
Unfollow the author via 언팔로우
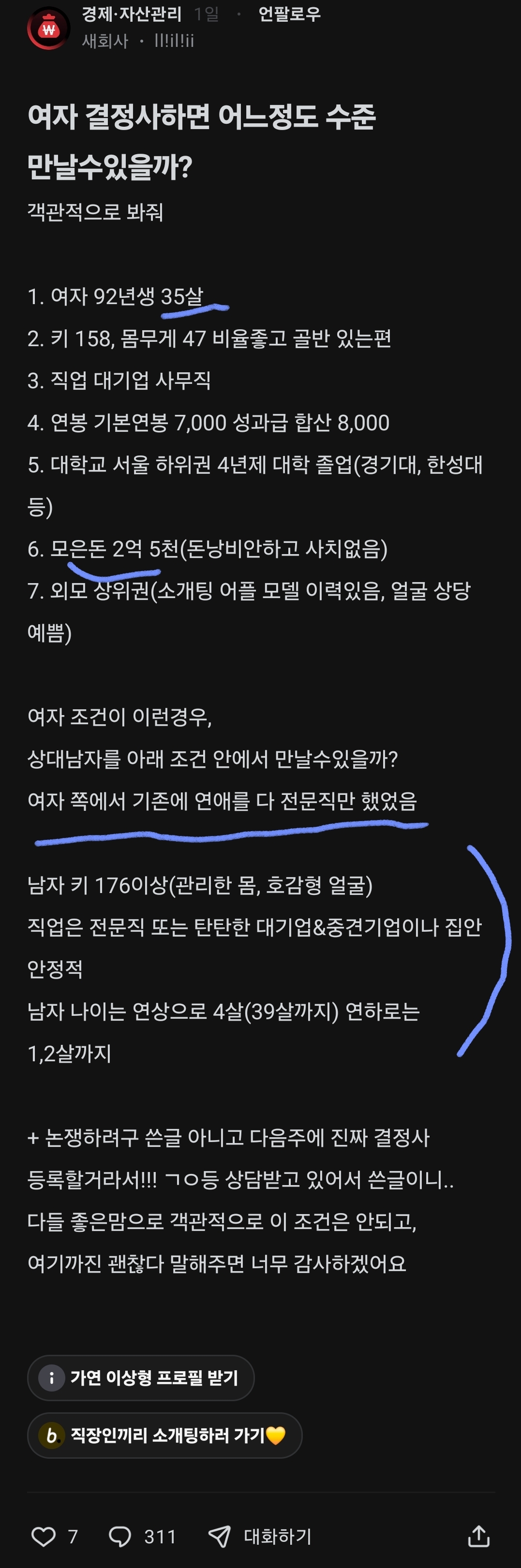[289, 14]
